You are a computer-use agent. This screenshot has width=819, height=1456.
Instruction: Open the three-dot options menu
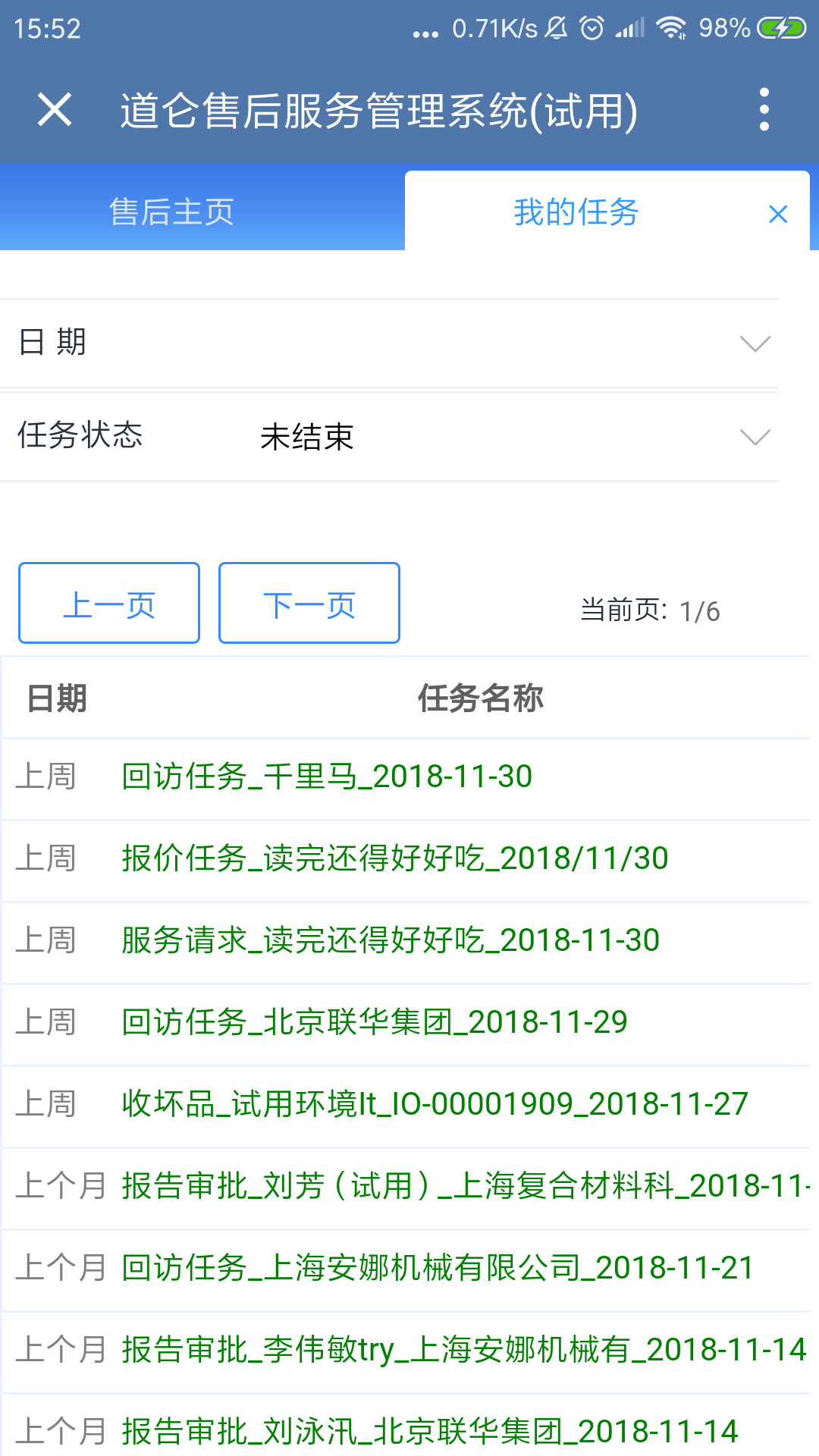click(764, 108)
